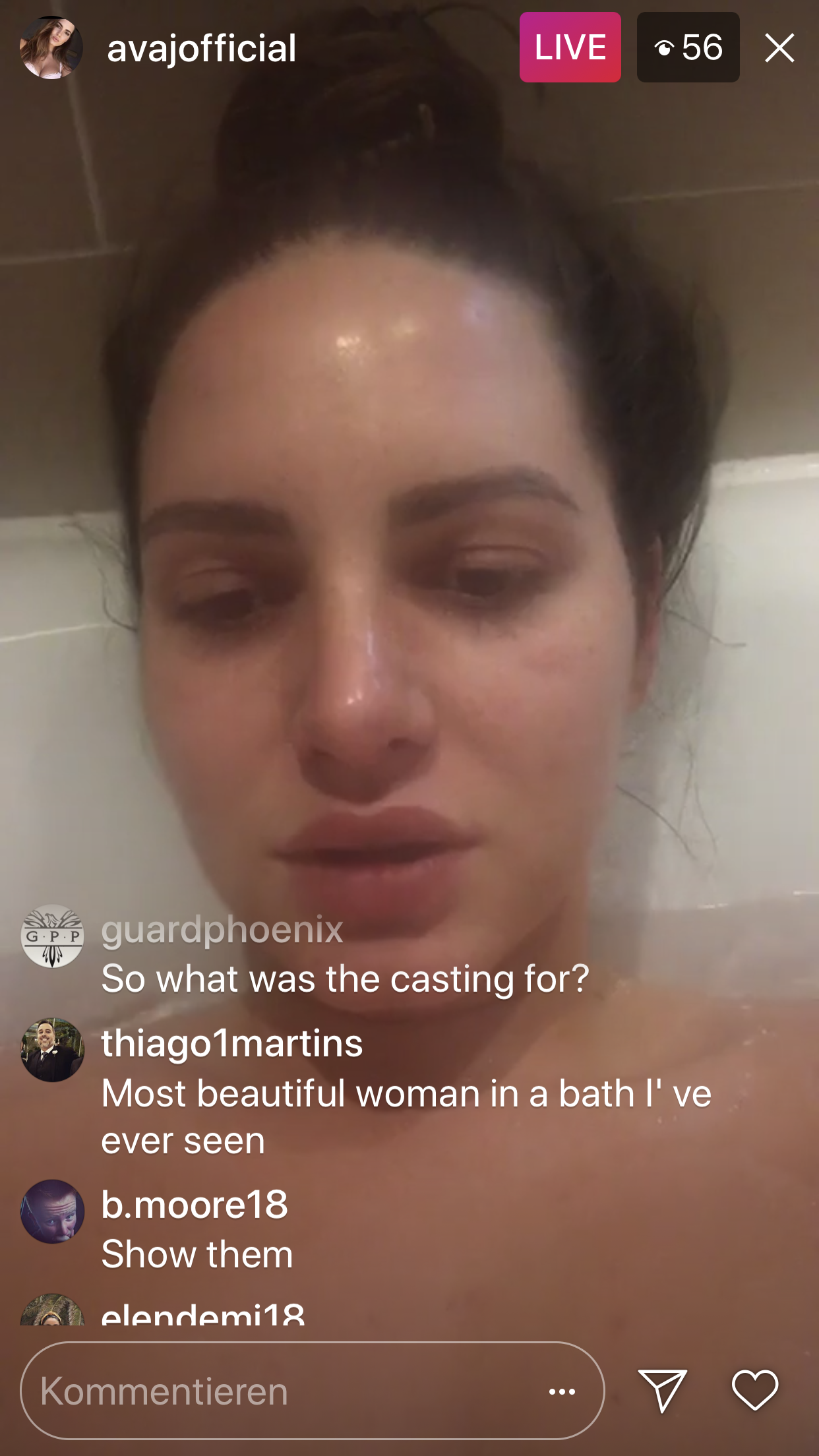Tap the comment by b.moore18
The height and width of the screenshot is (1456, 819).
tap(197, 1253)
